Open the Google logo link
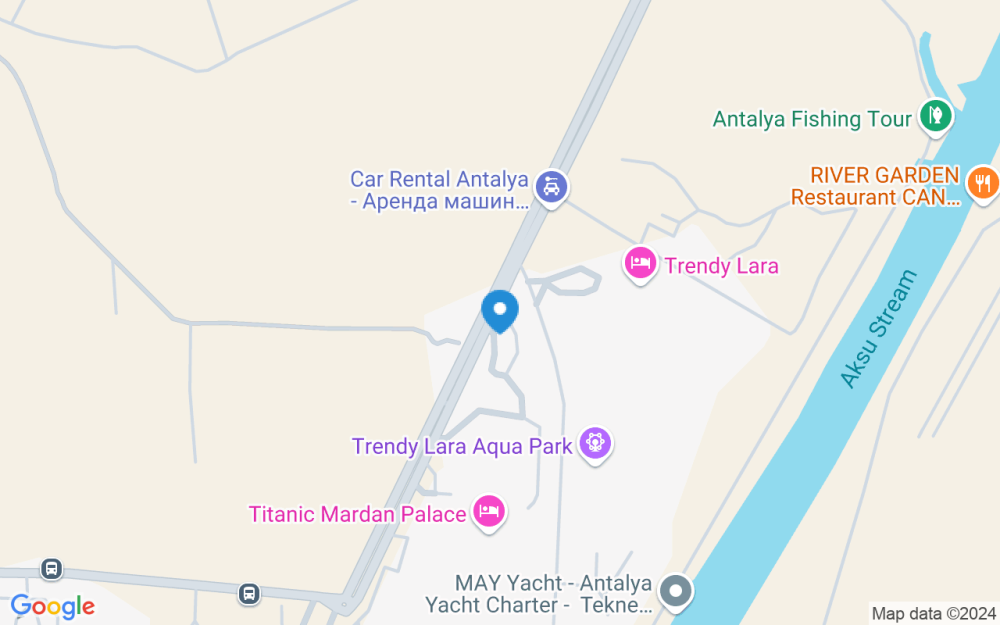This screenshot has height=625, width=1000. (x=52, y=606)
